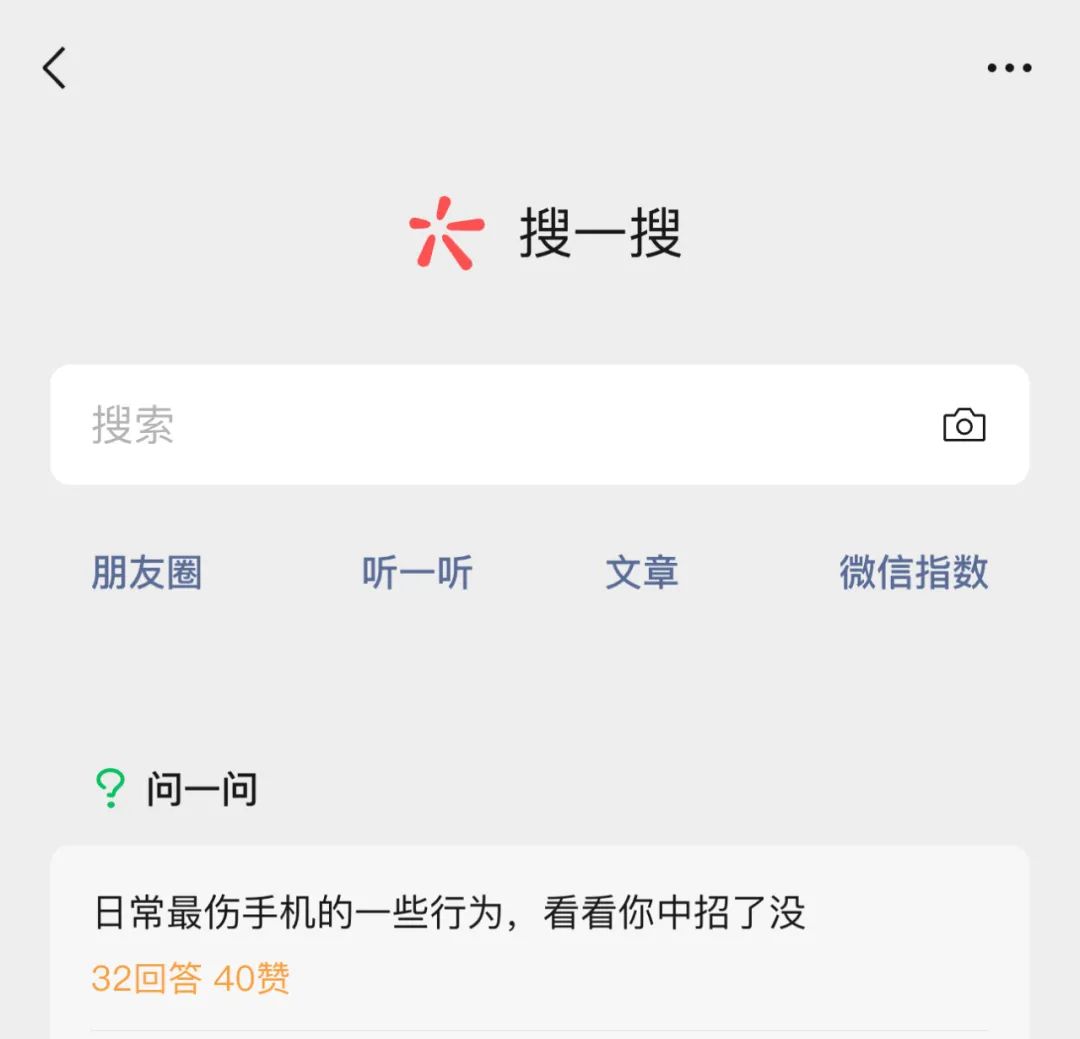Go back using the top-left arrow
Image resolution: width=1080 pixels, height=1039 pixels.
[55, 68]
